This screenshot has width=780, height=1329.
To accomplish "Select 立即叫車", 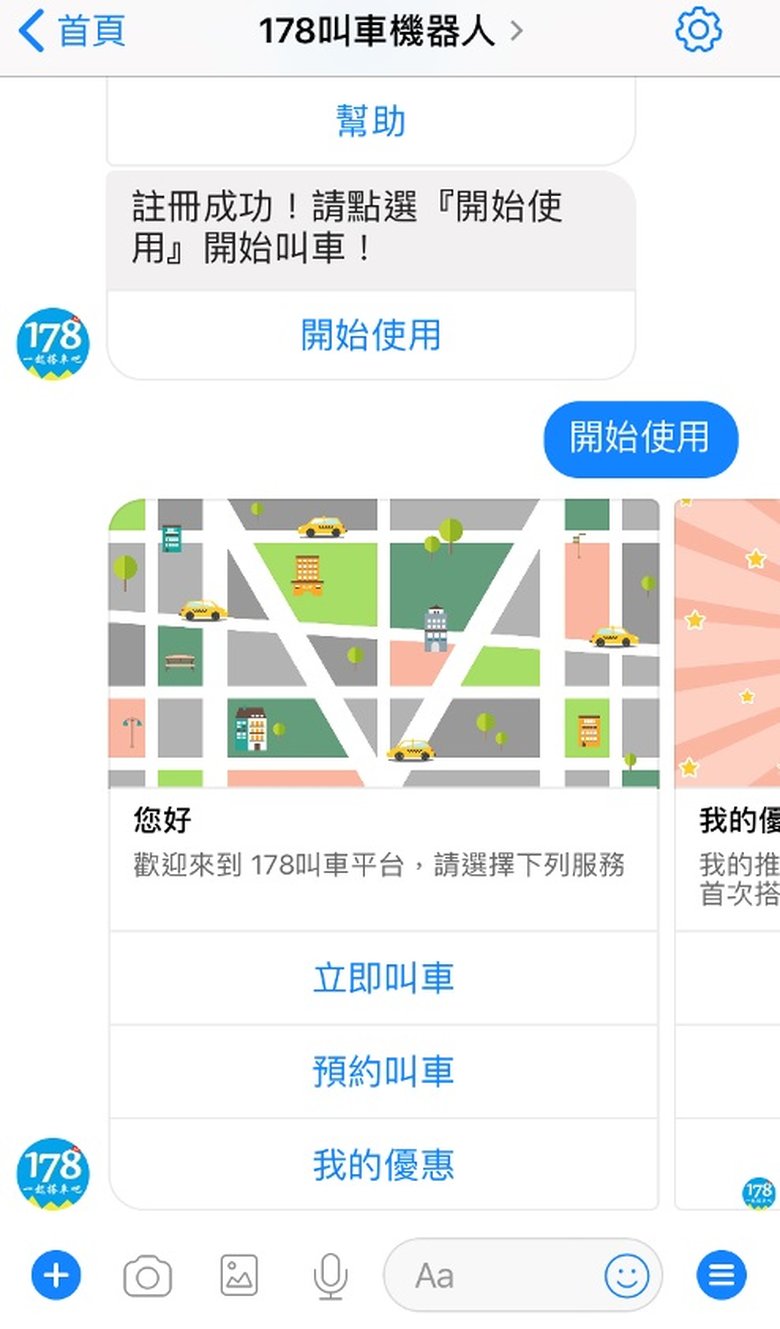I will coord(384,978).
